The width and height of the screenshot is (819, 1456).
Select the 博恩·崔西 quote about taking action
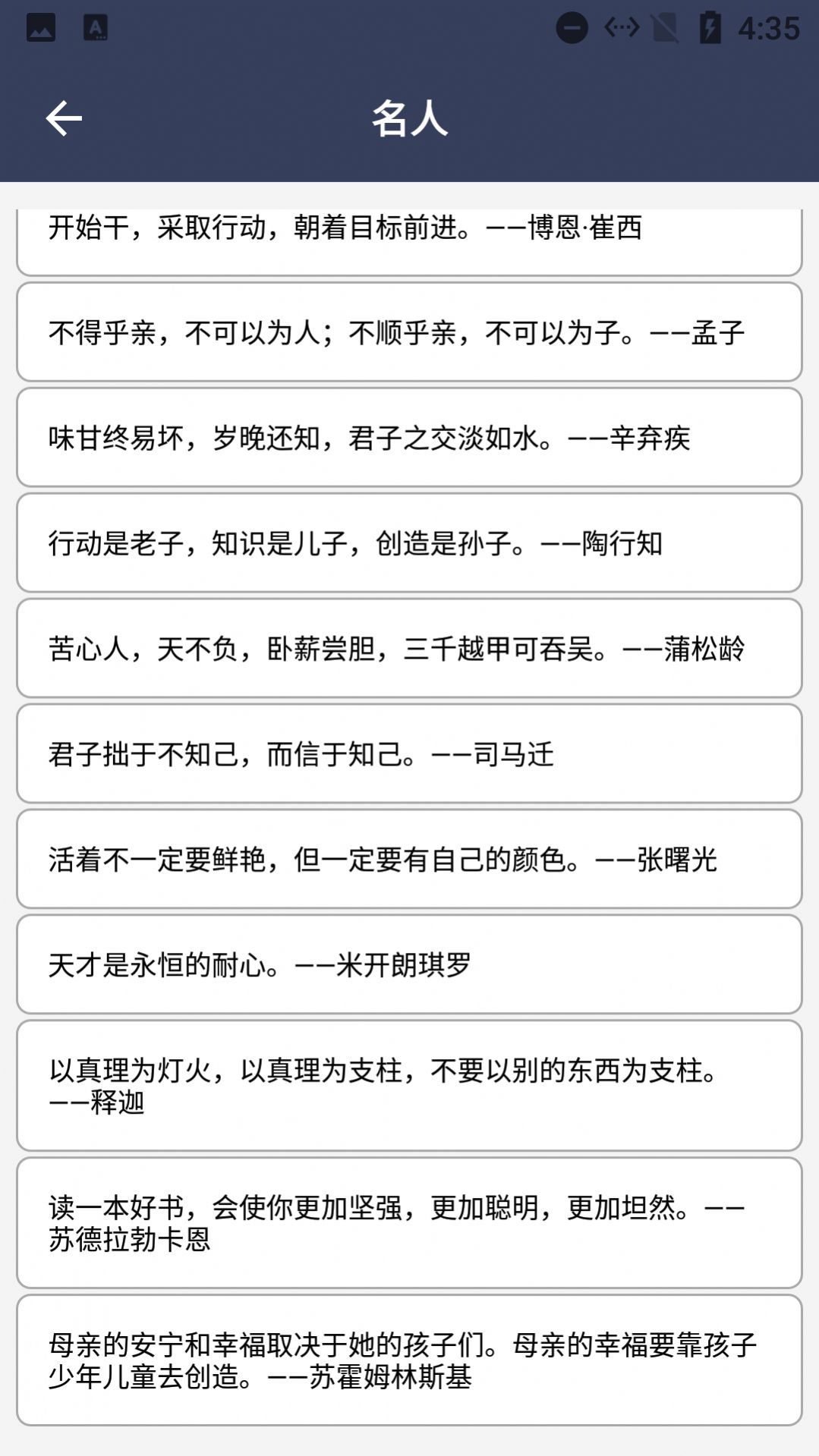pyautogui.click(x=409, y=231)
